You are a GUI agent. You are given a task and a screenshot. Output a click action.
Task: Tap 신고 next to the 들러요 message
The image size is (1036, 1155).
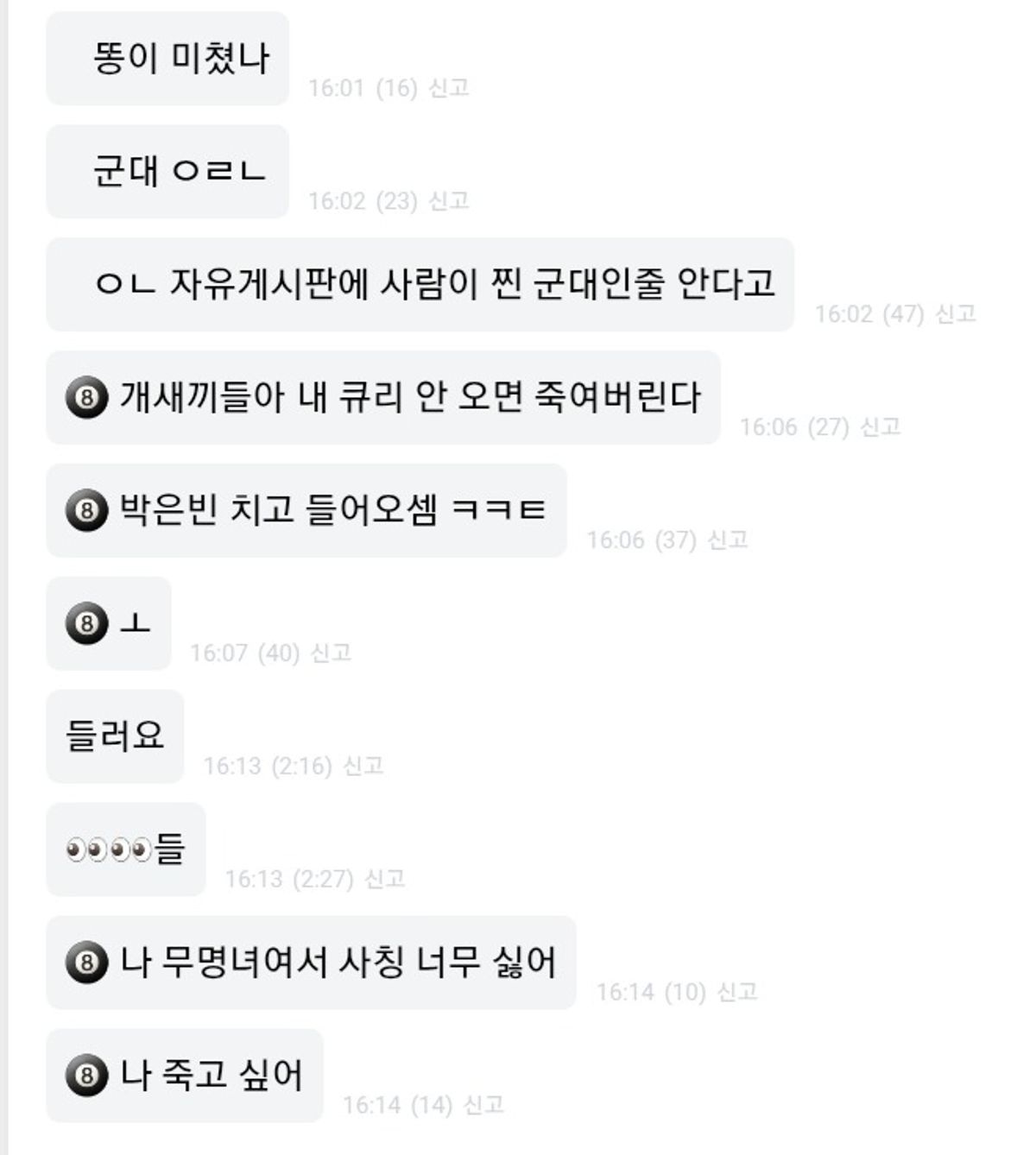363,767
